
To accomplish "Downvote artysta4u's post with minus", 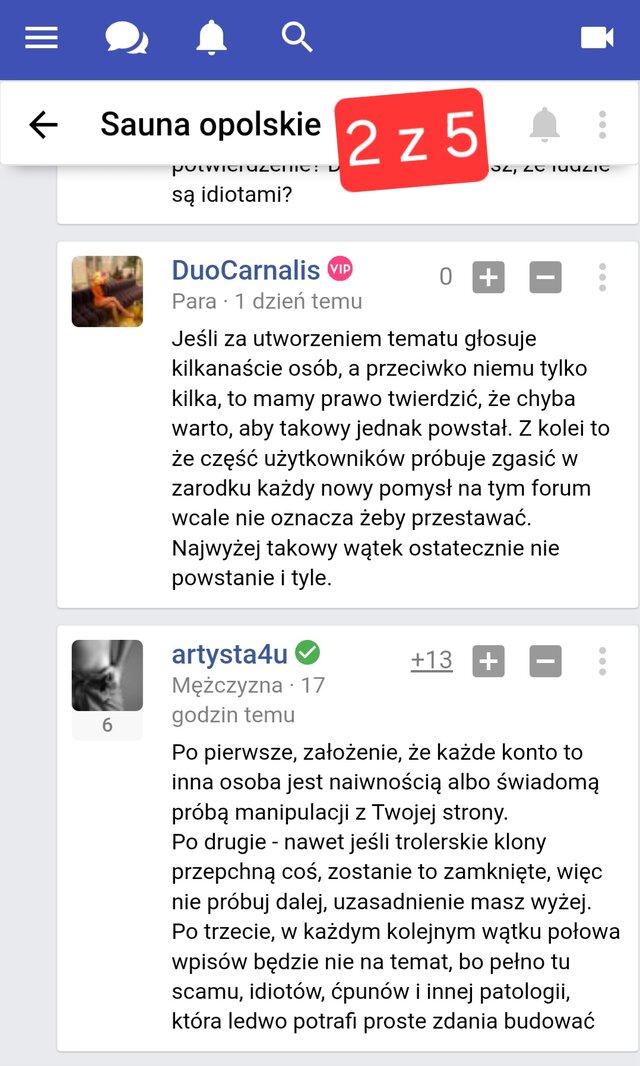I will click(545, 661).
